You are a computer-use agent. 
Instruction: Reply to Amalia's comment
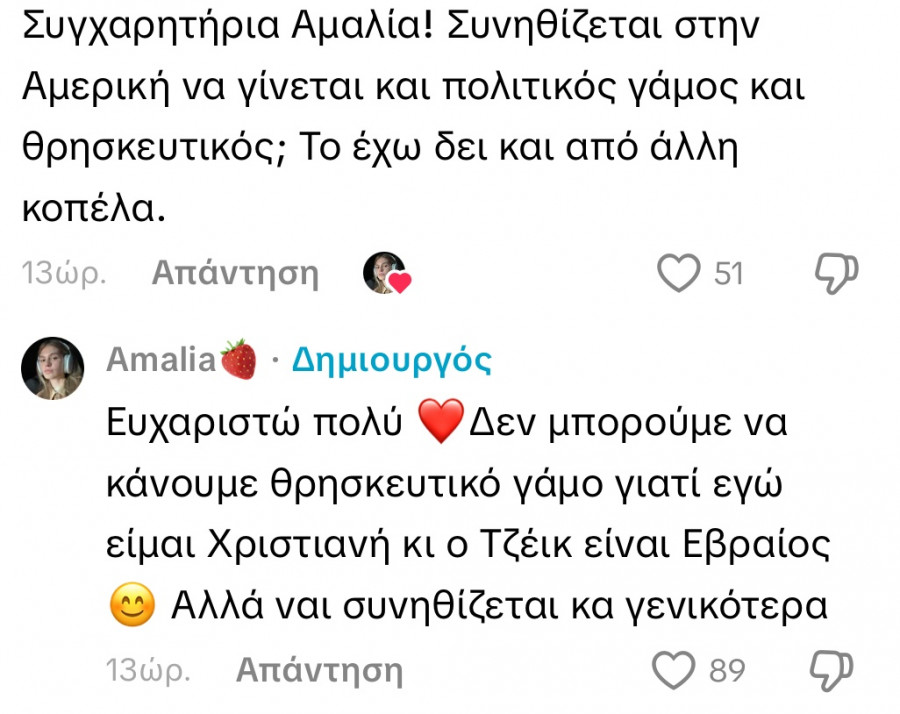[319, 669]
